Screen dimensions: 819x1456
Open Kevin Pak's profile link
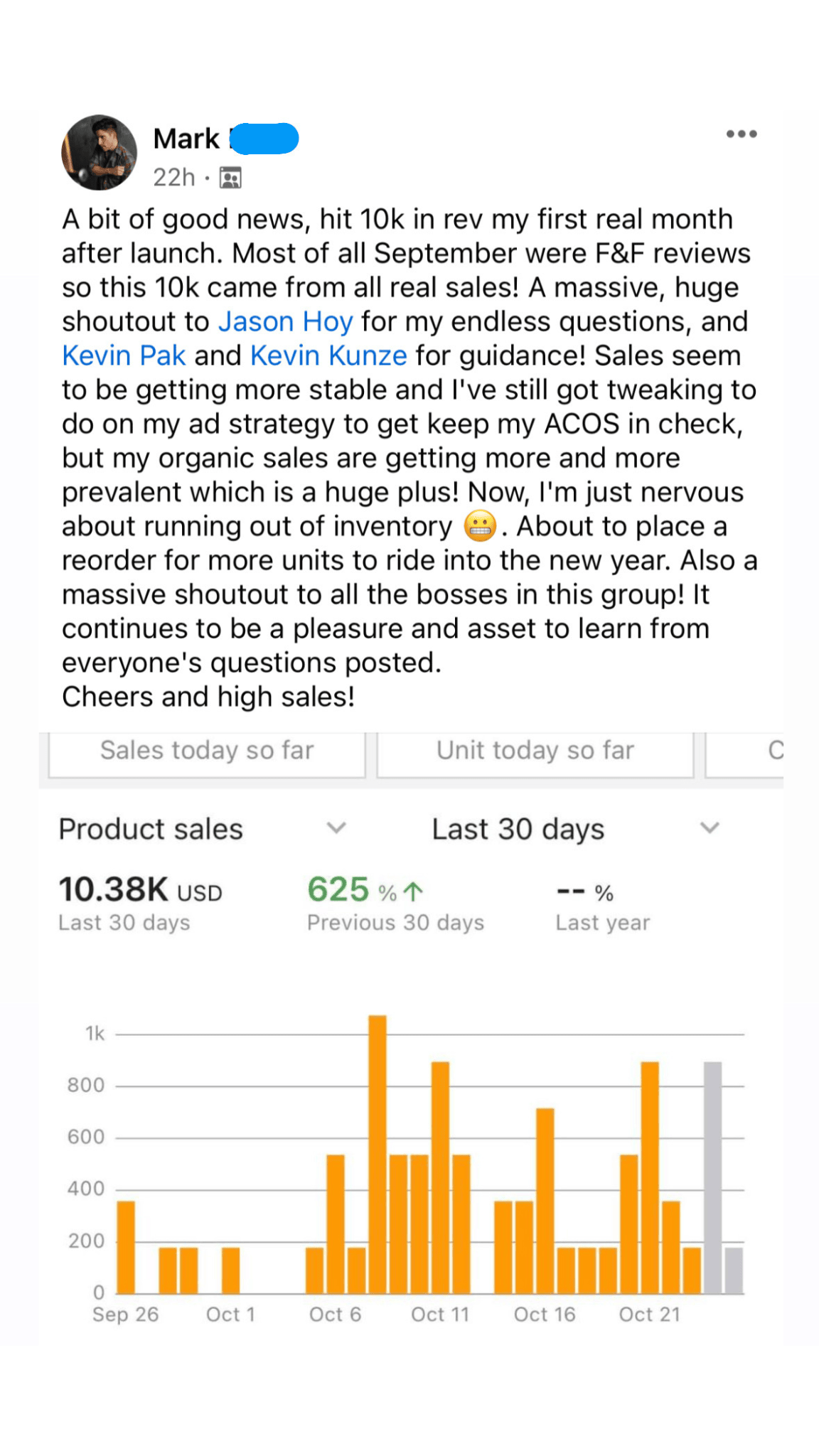pos(124,355)
